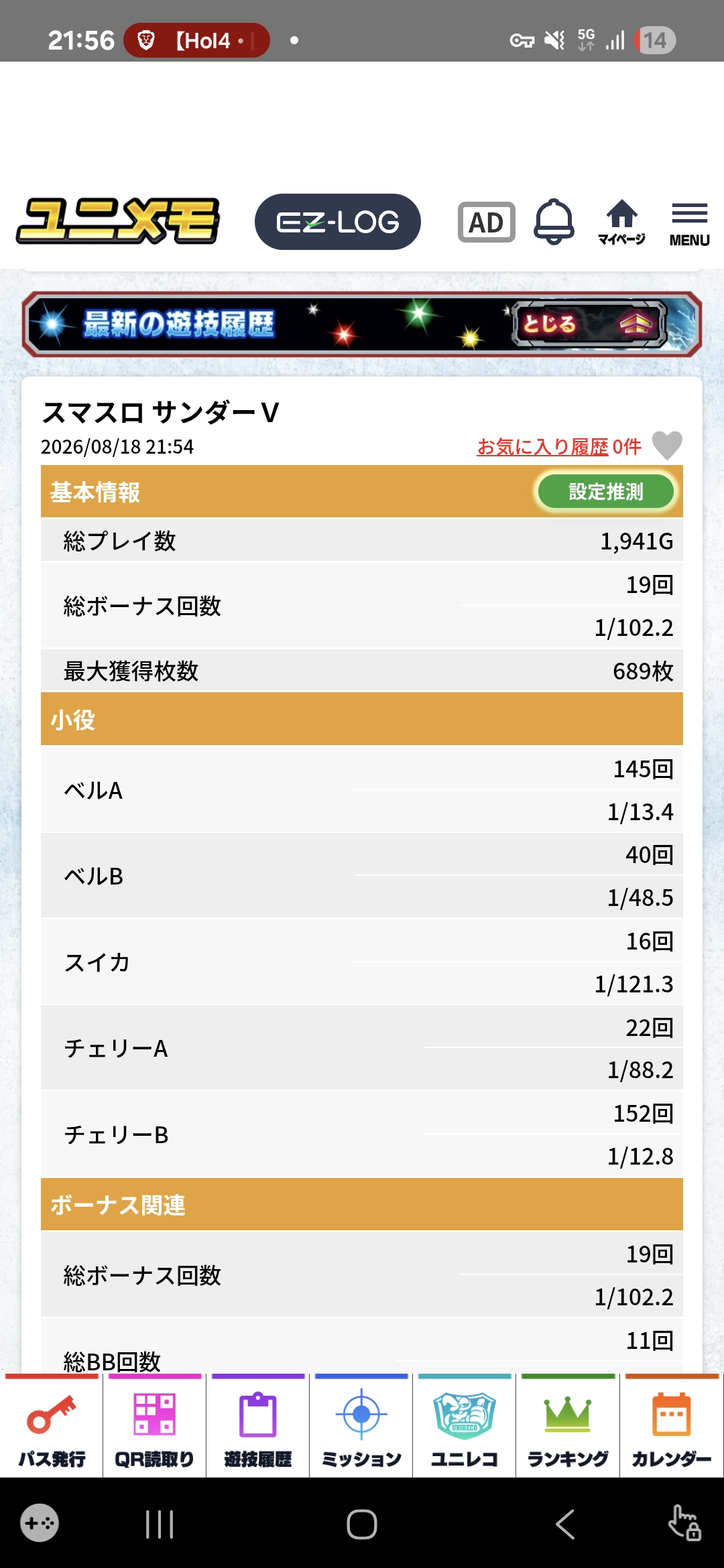Select QR読取り tab
This screenshot has height=1568, width=724.
[x=155, y=1426]
